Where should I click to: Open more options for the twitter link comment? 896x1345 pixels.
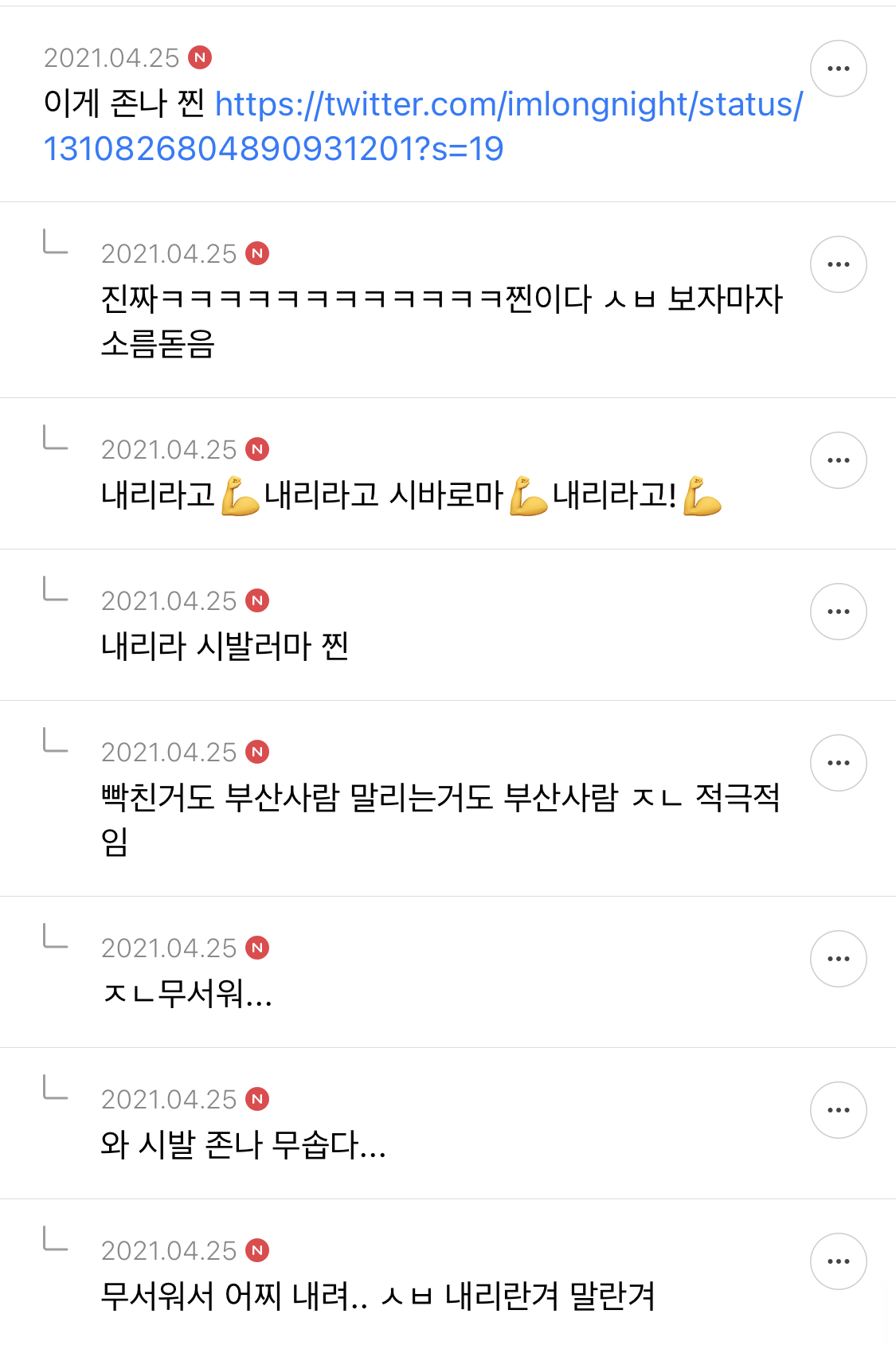(x=839, y=68)
